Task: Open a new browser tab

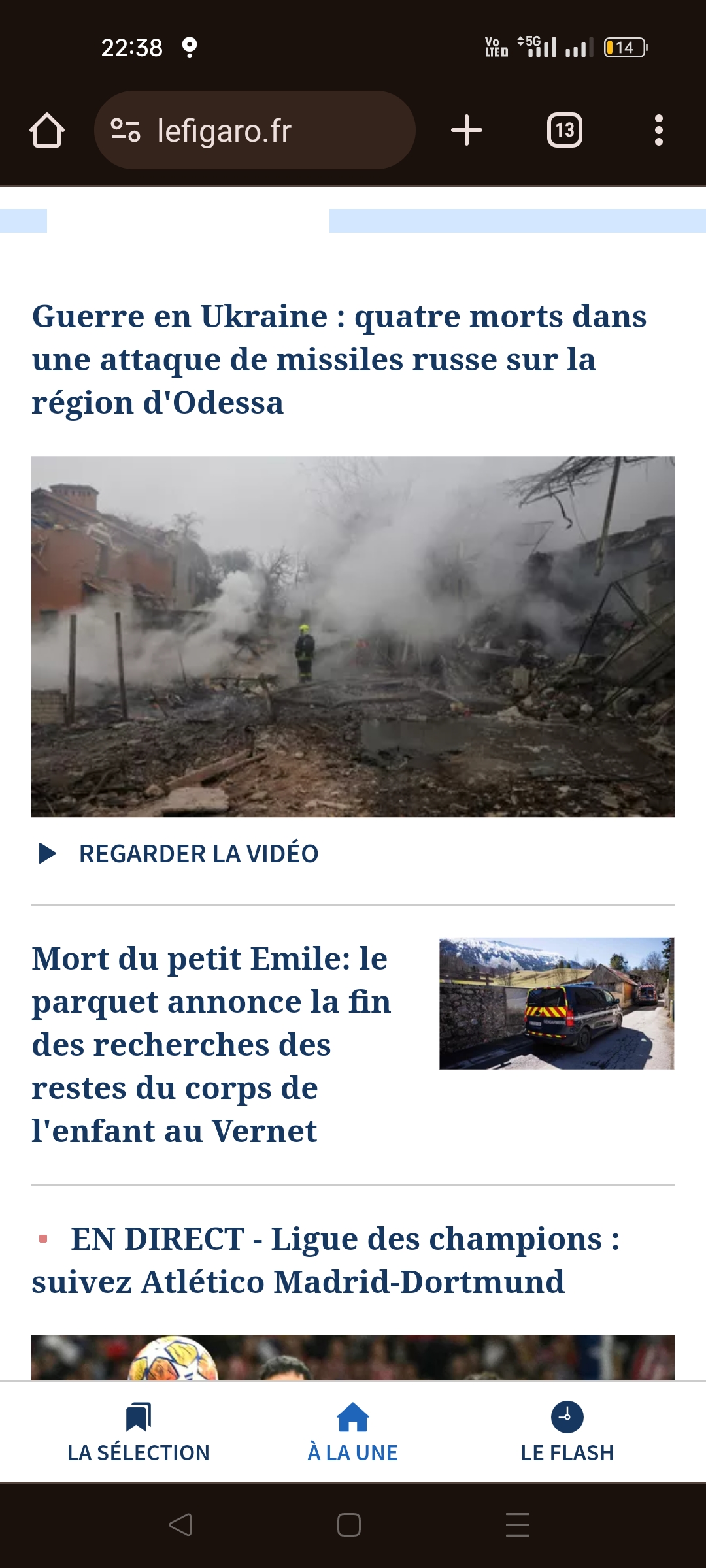Action: [x=466, y=130]
